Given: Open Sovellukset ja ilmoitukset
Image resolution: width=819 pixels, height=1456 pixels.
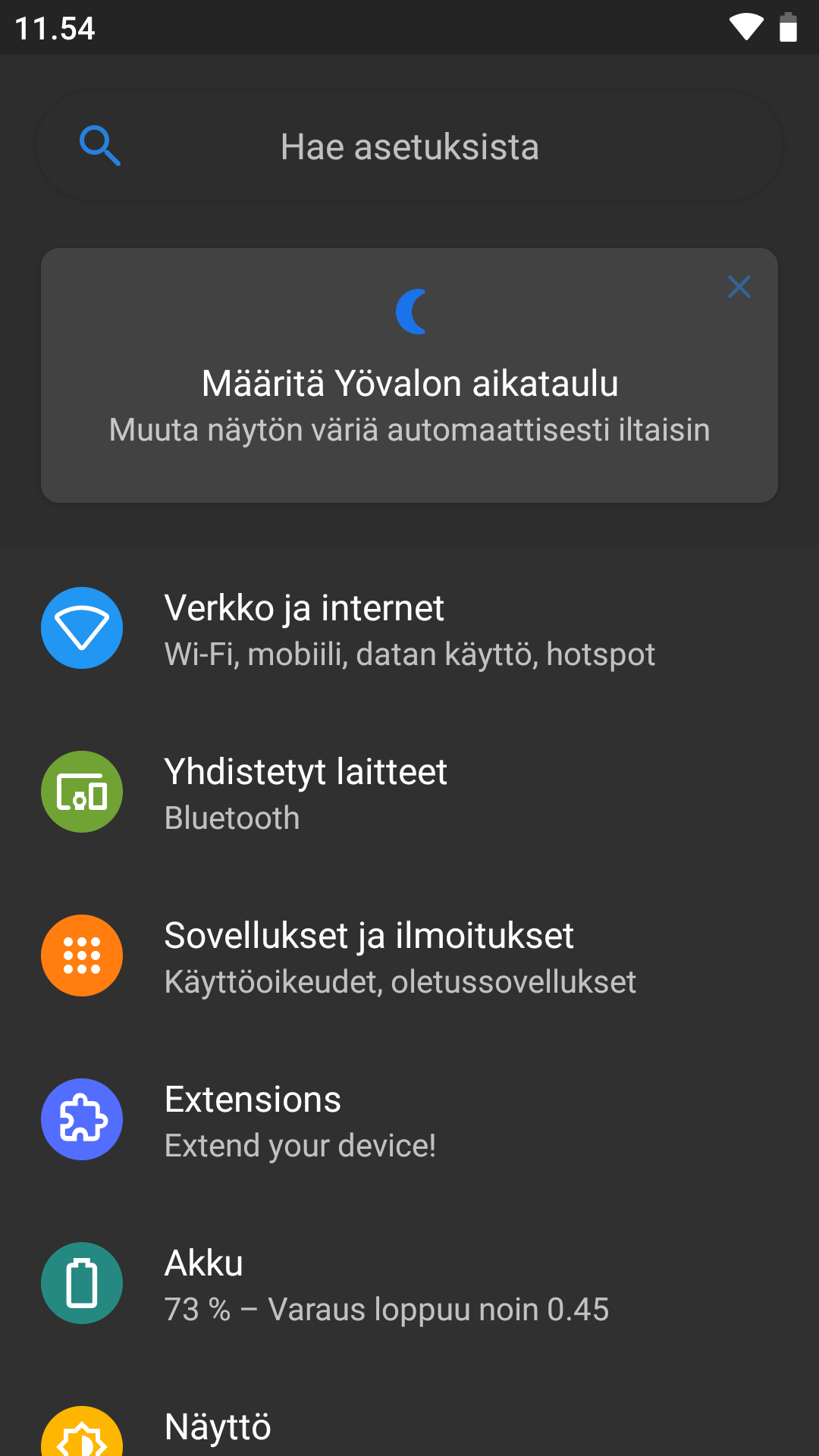Looking at the screenshot, I should (x=409, y=956).
